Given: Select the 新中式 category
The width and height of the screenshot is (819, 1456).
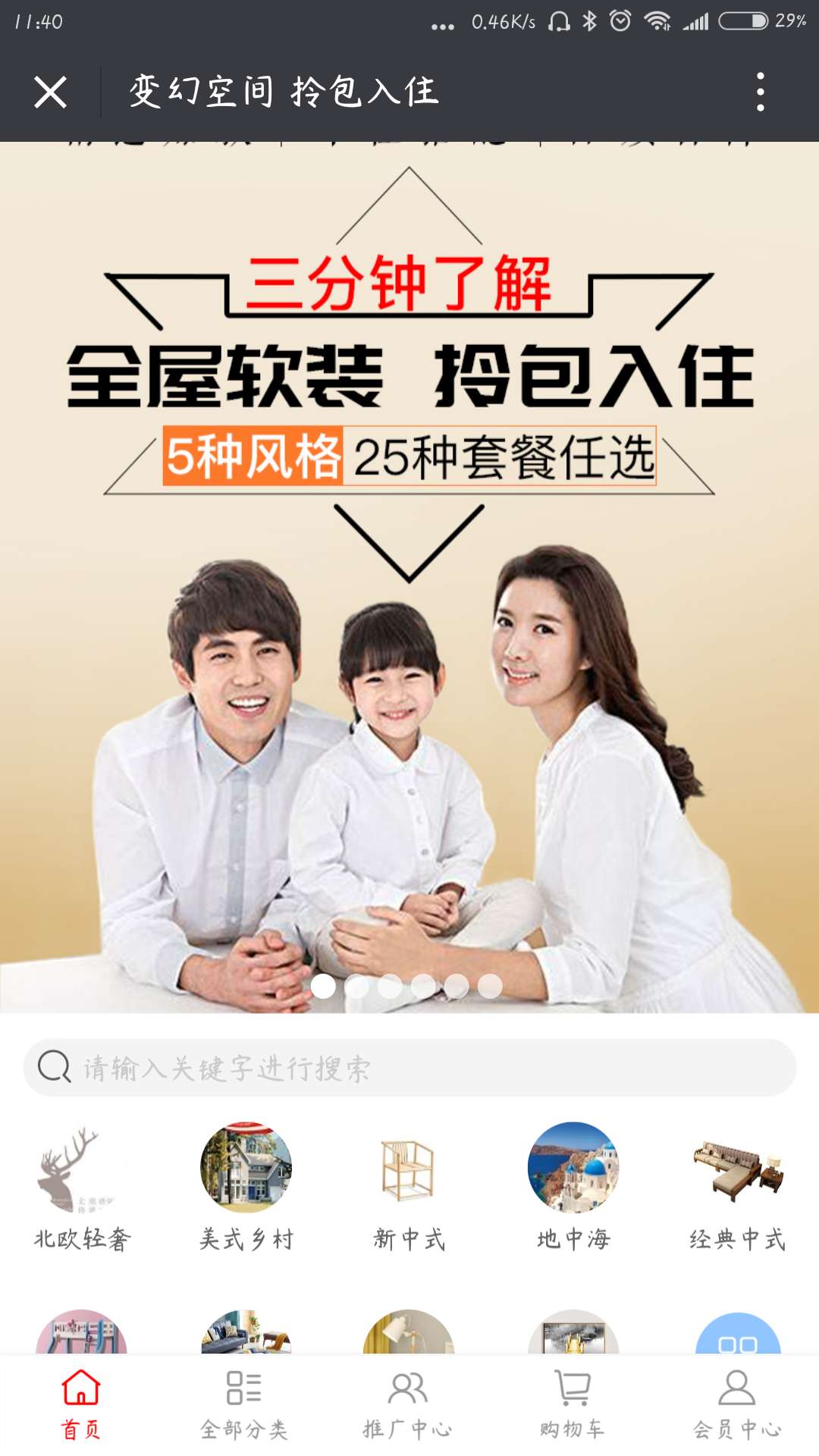Looking at the screenshot, I should pos(409,1187).
